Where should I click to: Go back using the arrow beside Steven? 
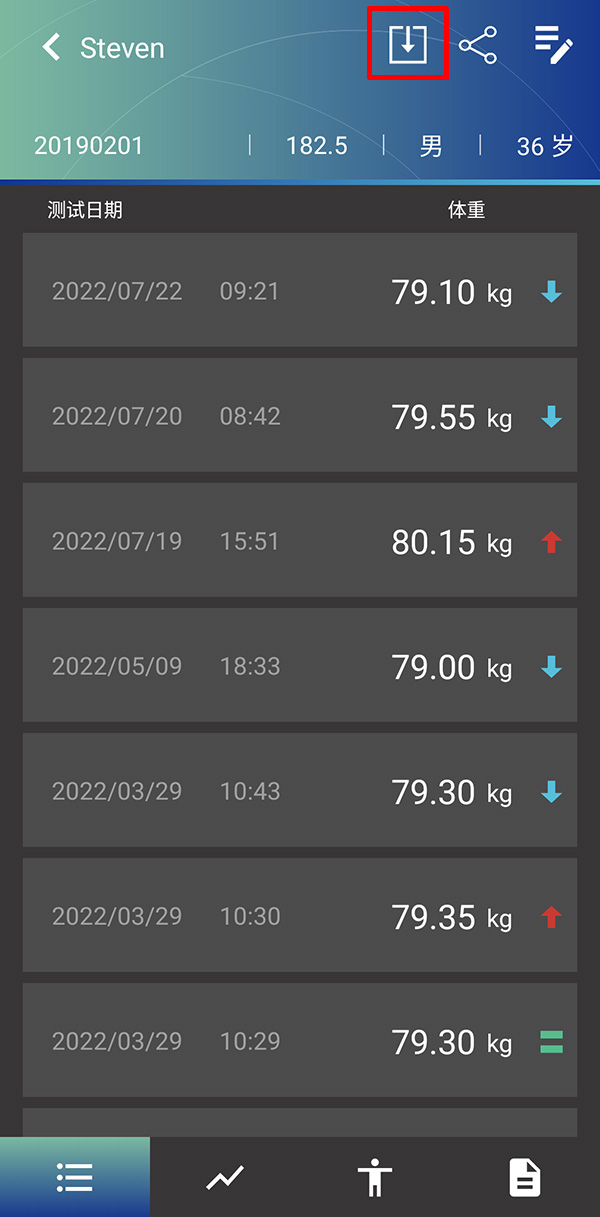(x=51, y=47)
